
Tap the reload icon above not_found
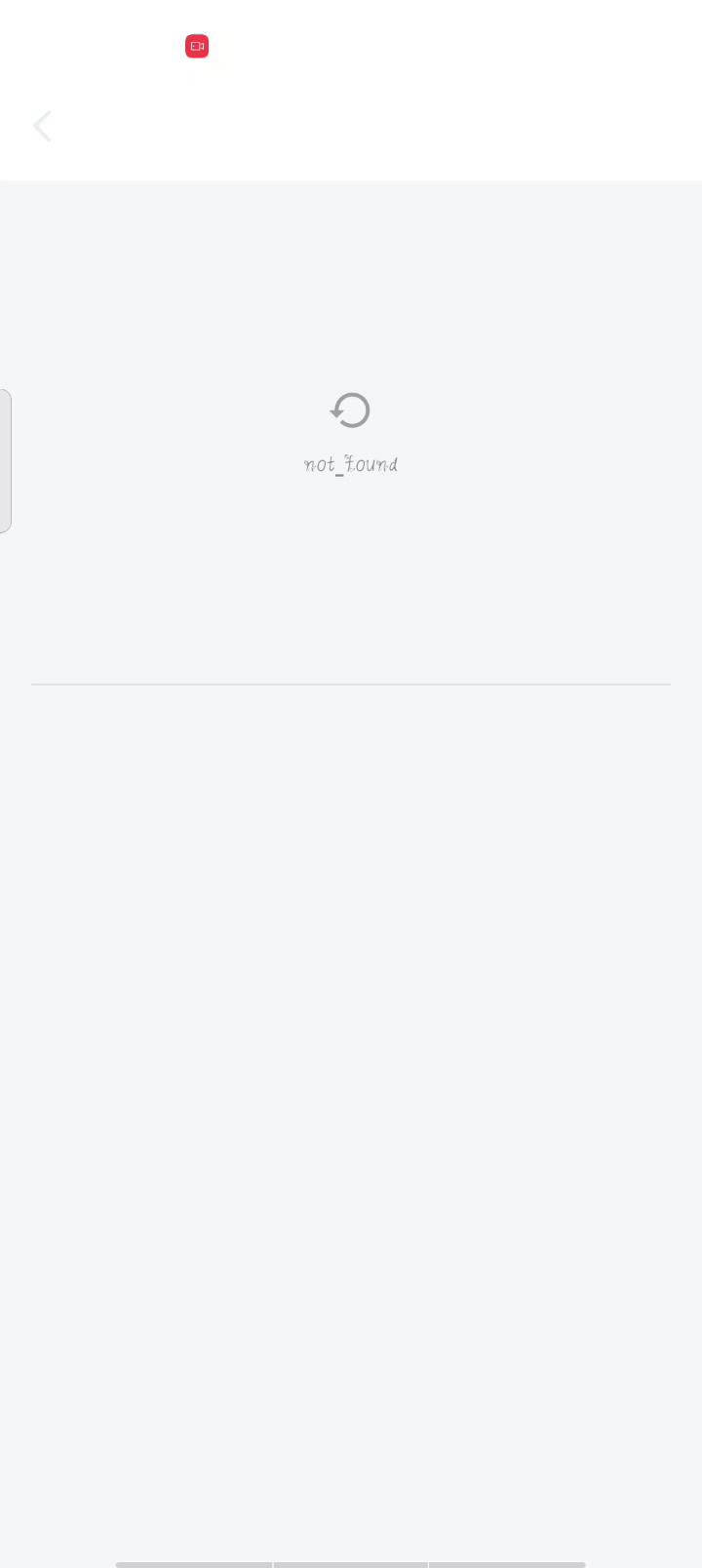(350, 411)
